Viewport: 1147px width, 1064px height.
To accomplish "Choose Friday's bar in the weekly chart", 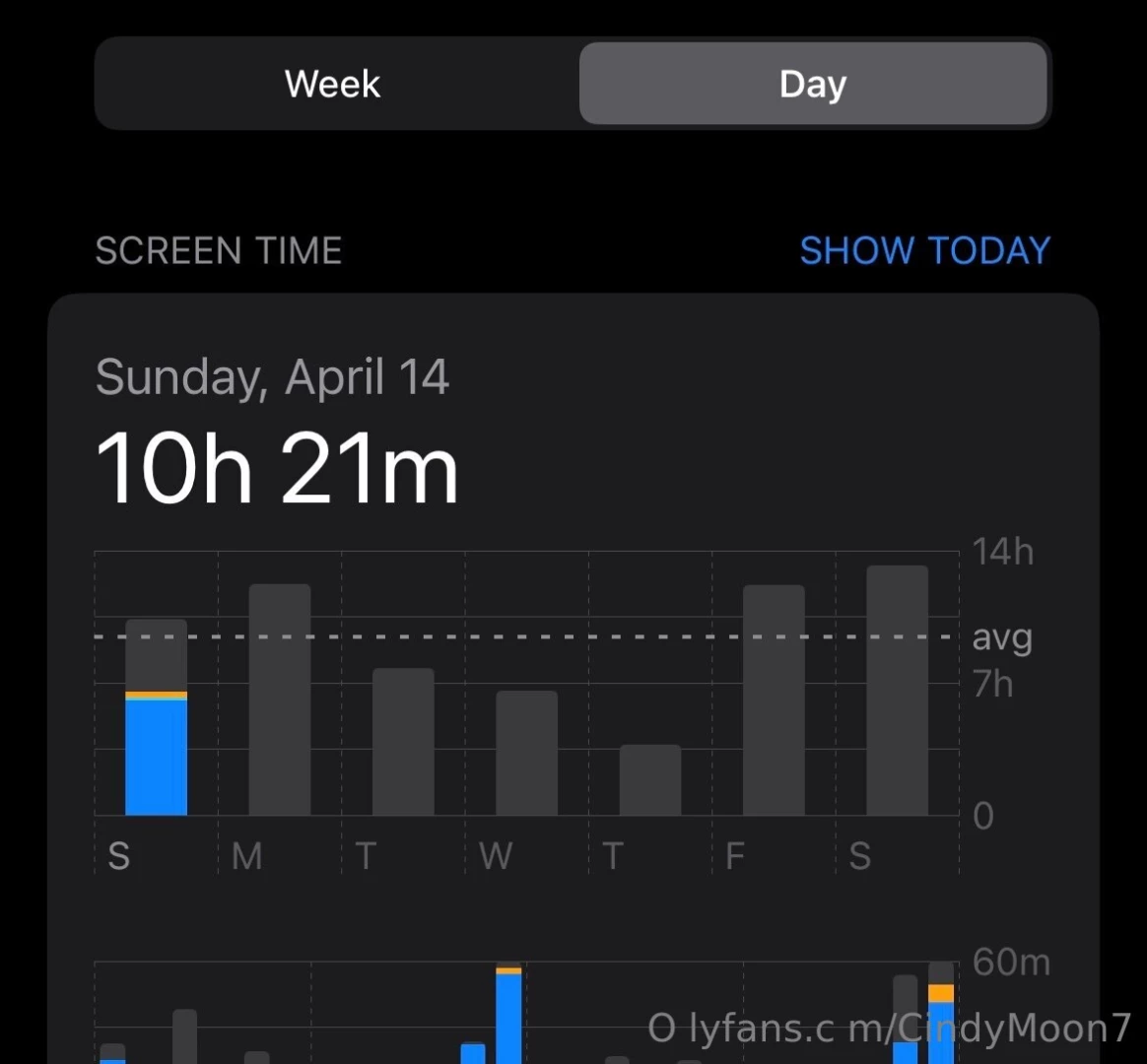I will coord(774,700).
